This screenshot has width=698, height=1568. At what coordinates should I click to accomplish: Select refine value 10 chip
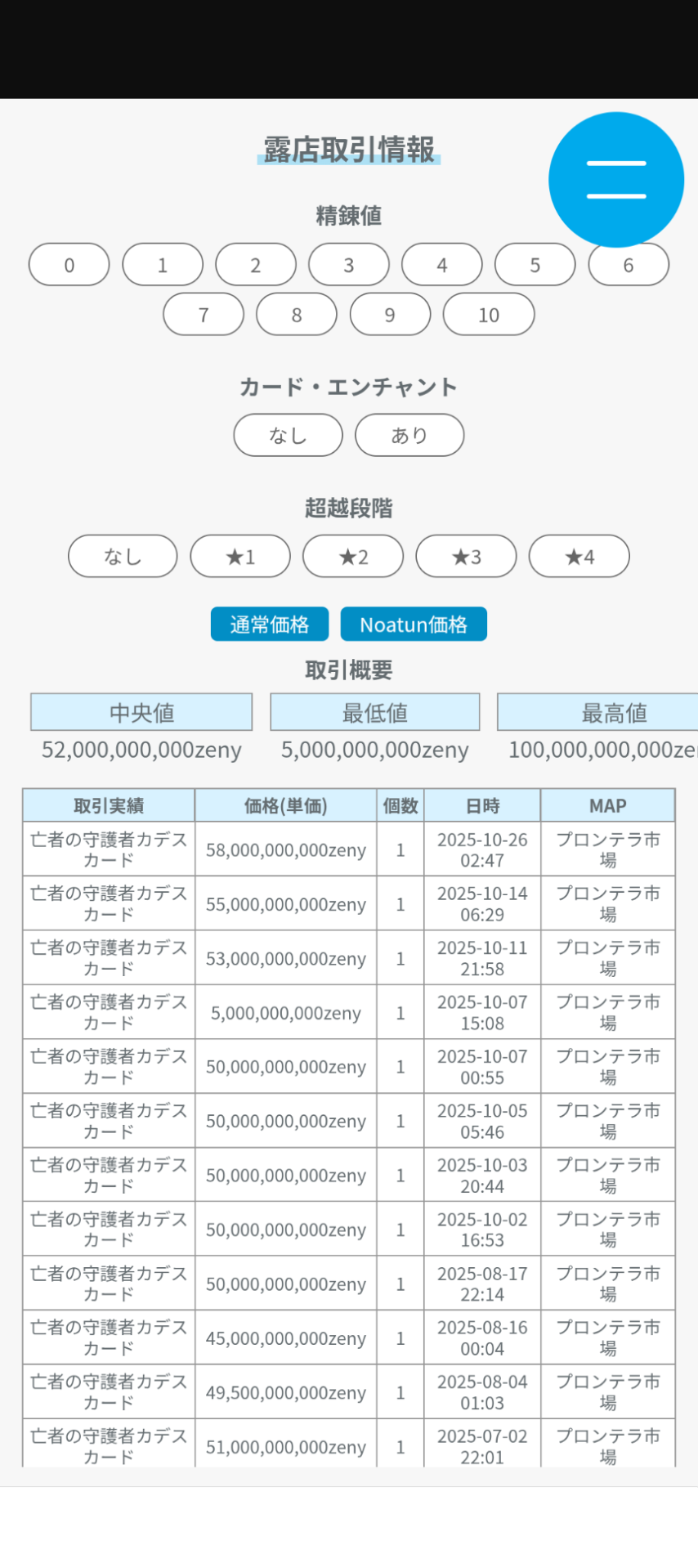pos(489,315)
